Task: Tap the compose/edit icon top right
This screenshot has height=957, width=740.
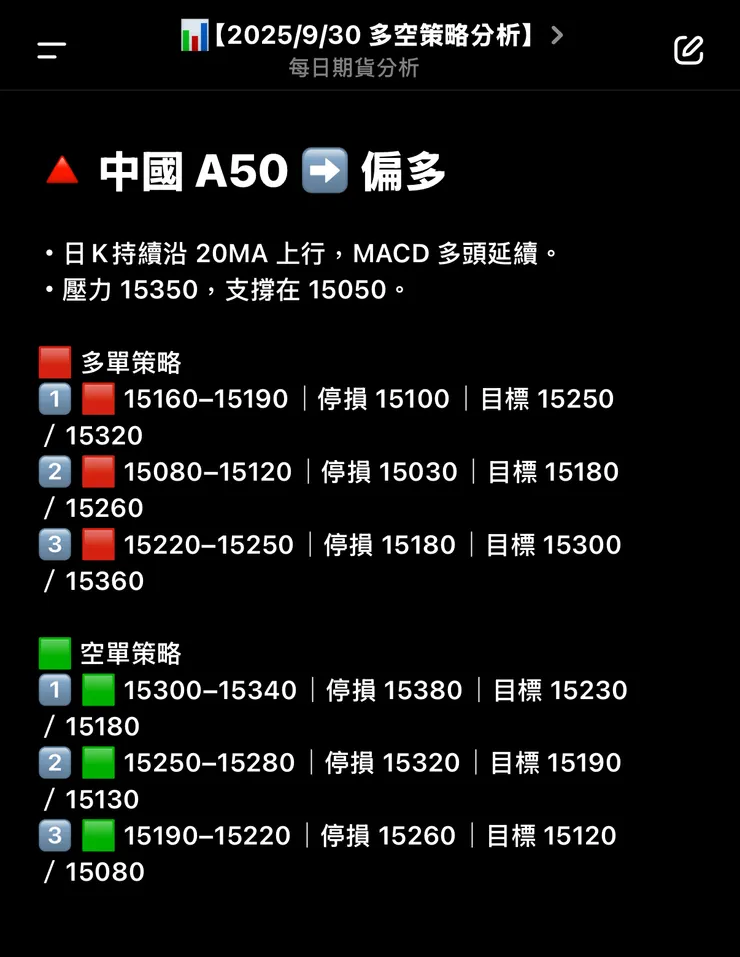Action: 688,49
